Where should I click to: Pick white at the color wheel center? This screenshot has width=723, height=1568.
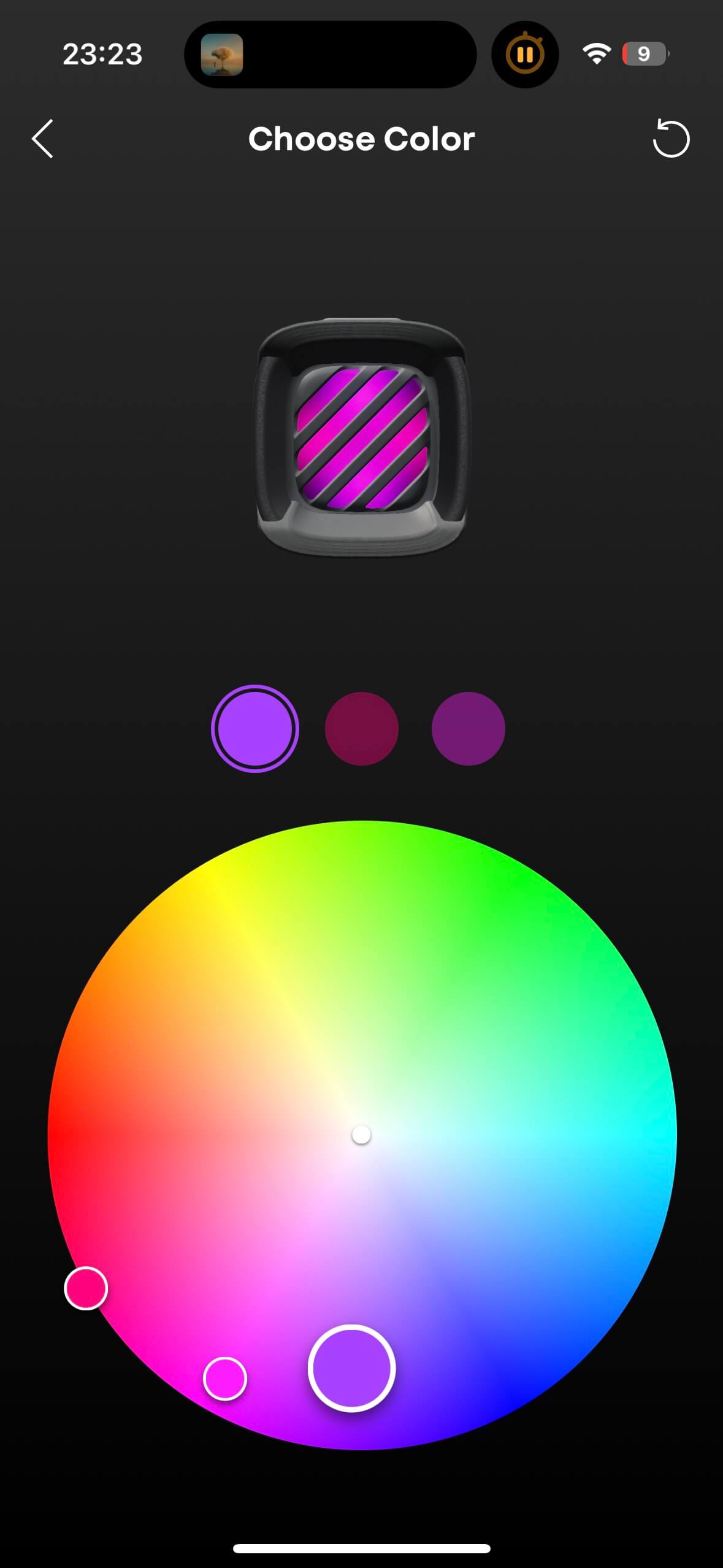click(x=361, y=1135)
